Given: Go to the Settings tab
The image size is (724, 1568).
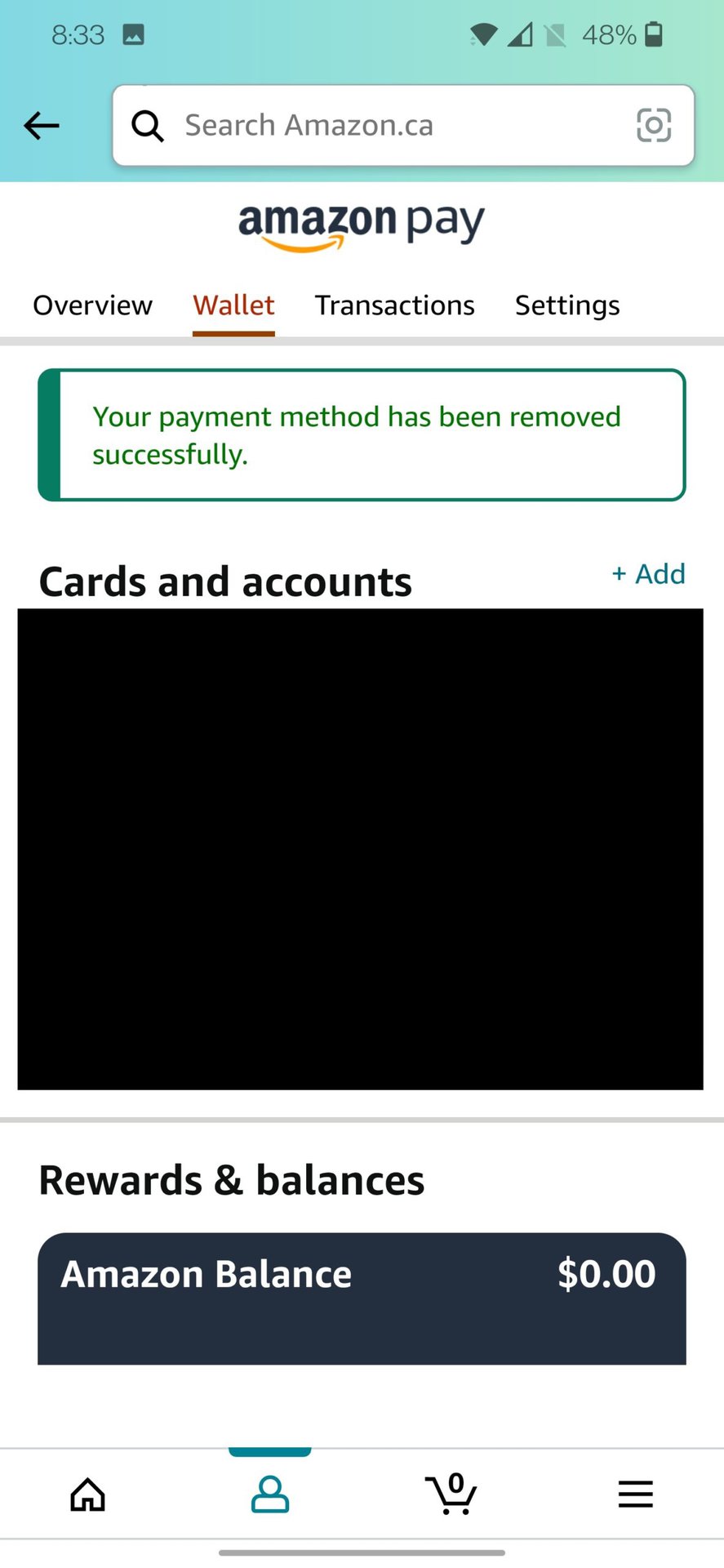Looking at the screenshot, I should (x=567, y=305).
